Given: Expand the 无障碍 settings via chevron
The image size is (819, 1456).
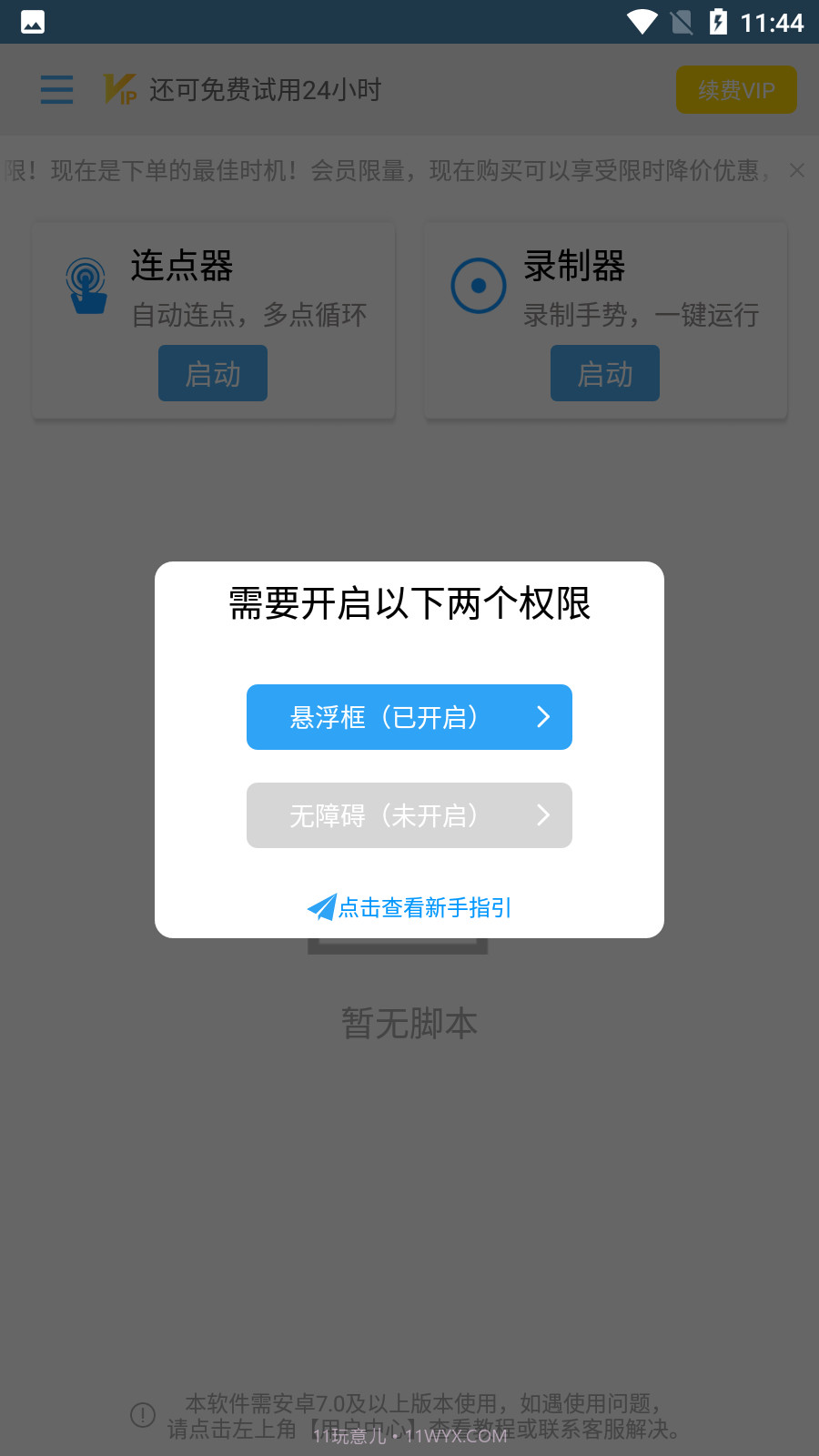Looking at the screenshot, I should pos(543,815).
